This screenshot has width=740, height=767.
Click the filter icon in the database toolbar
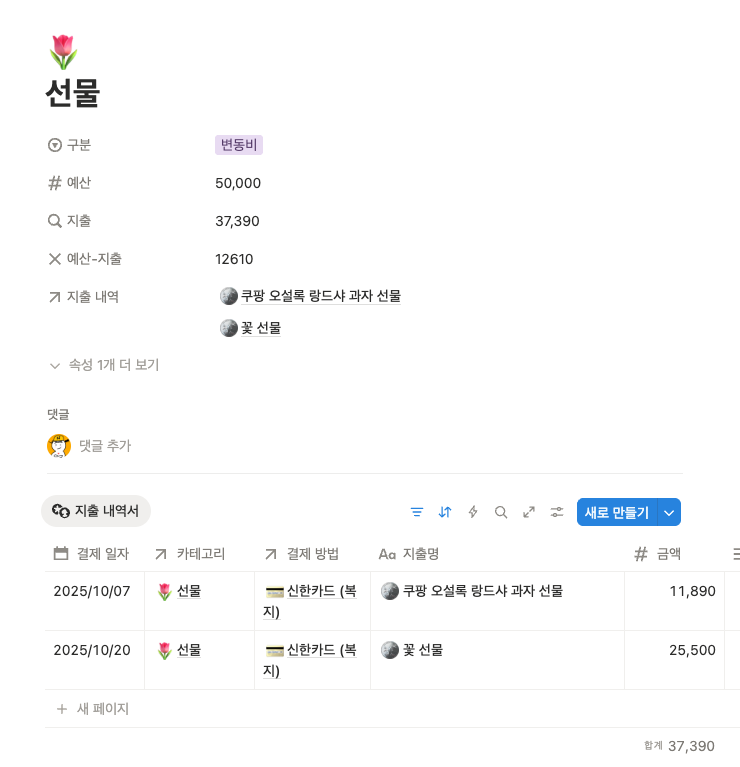coord(417,512)
